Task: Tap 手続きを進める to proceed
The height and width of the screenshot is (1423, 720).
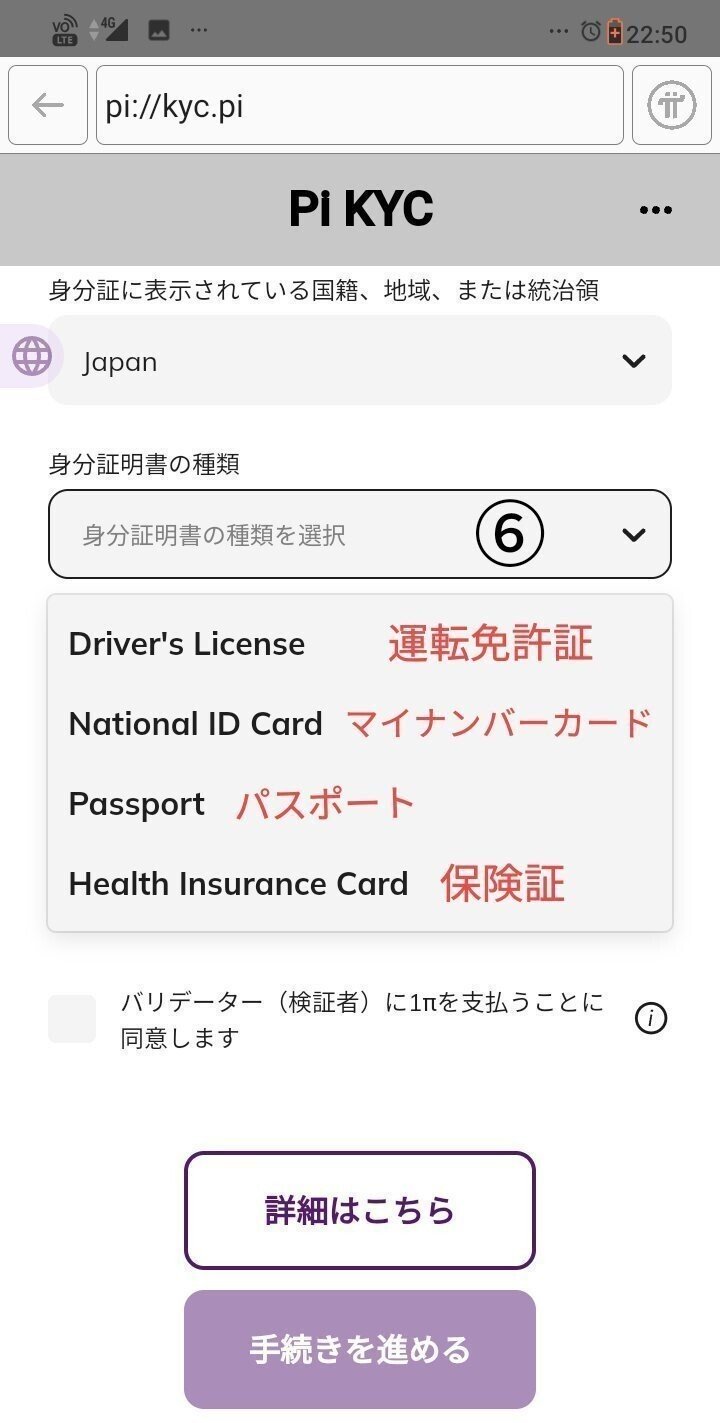Action: (x=359, y=1349)
